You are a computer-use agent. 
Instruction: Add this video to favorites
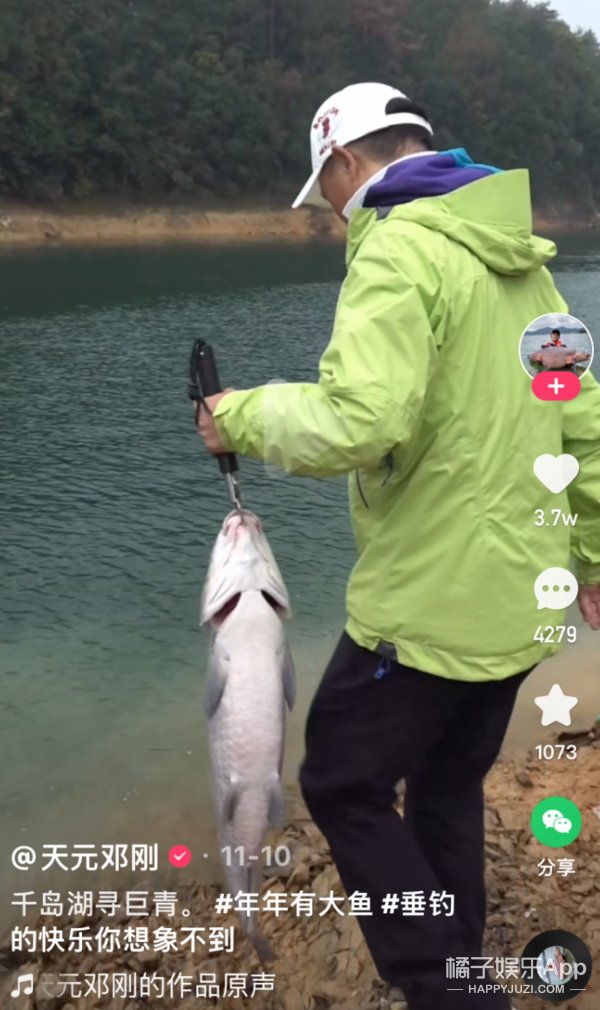[x=555, y=706]
